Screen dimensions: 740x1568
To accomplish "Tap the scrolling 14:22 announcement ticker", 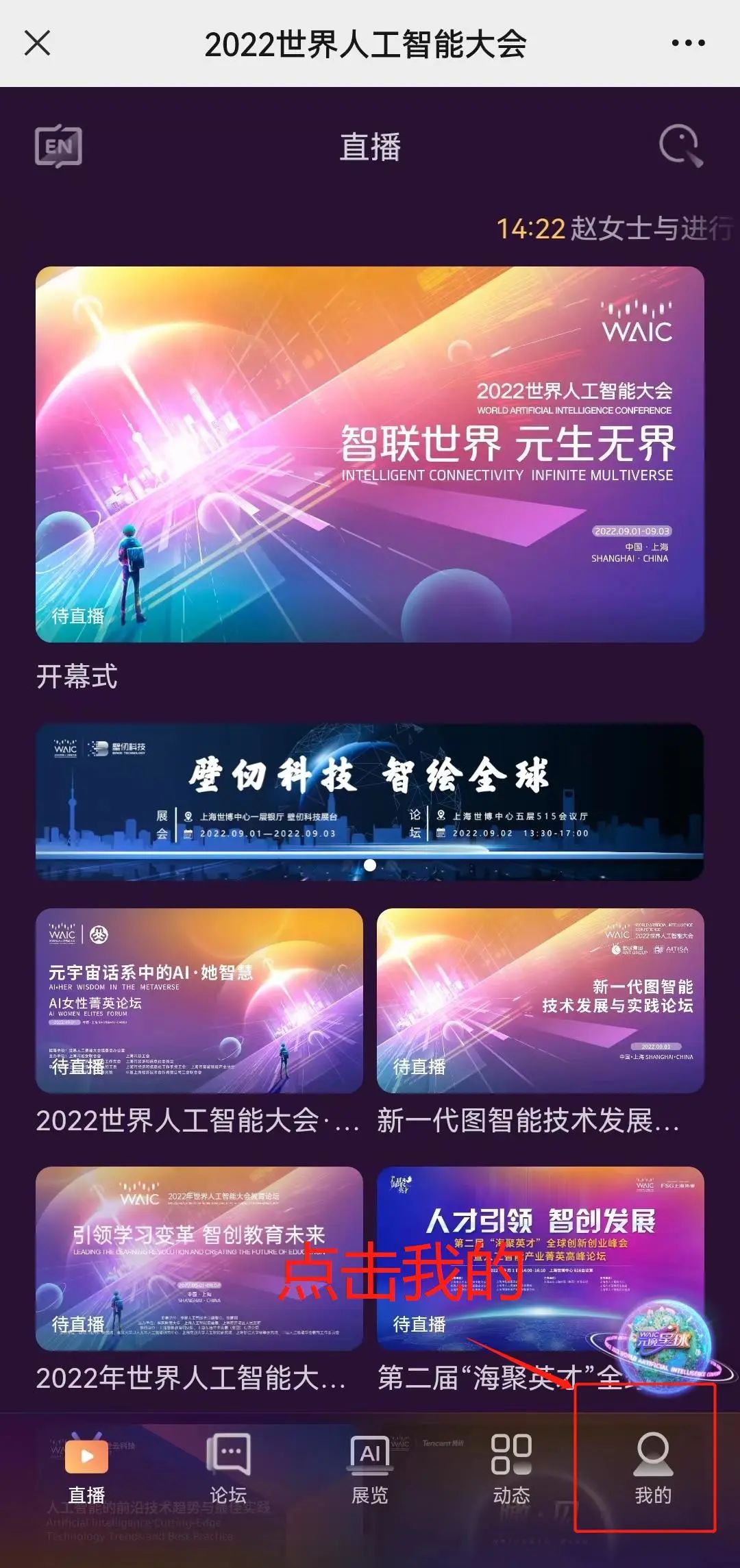I will pos(613,229).
